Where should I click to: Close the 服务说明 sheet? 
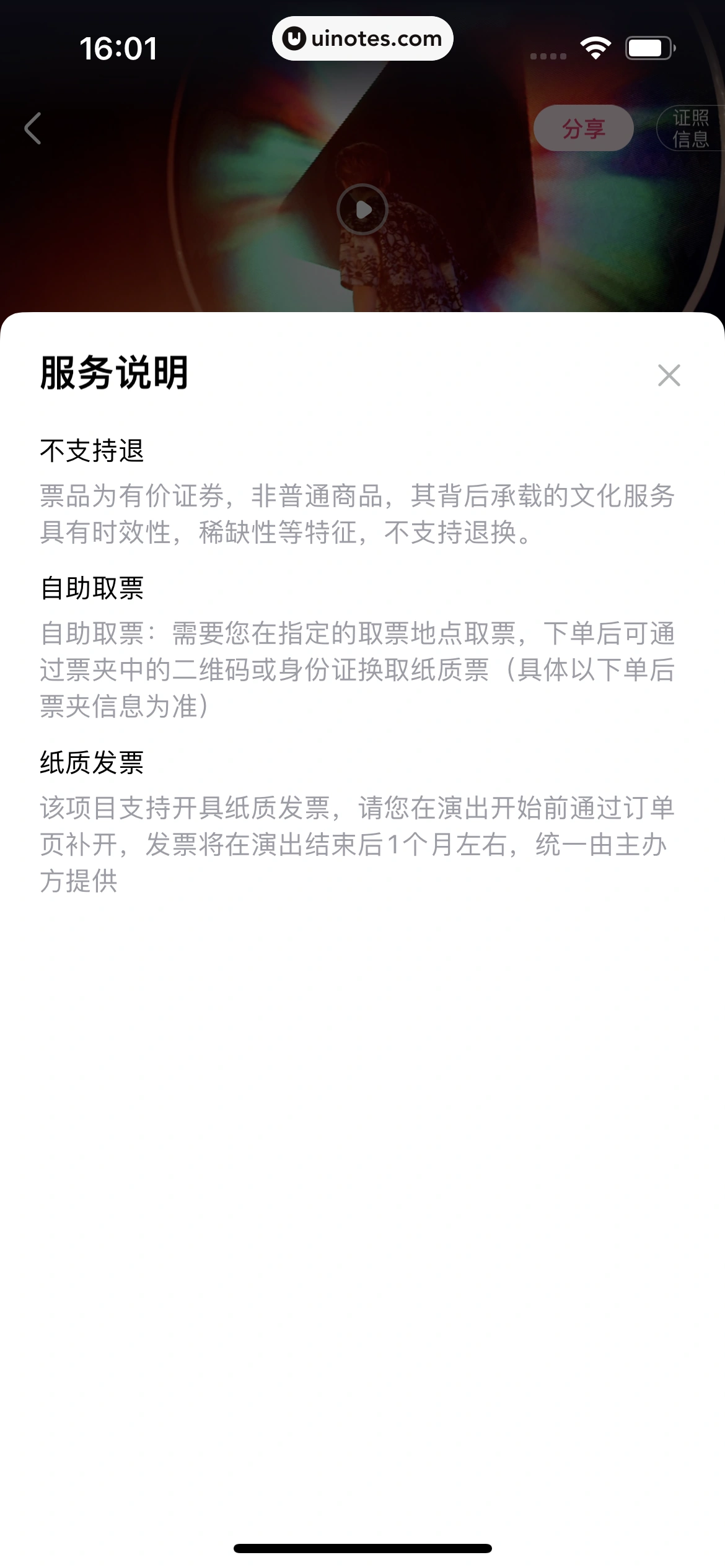tap(669, 375)
